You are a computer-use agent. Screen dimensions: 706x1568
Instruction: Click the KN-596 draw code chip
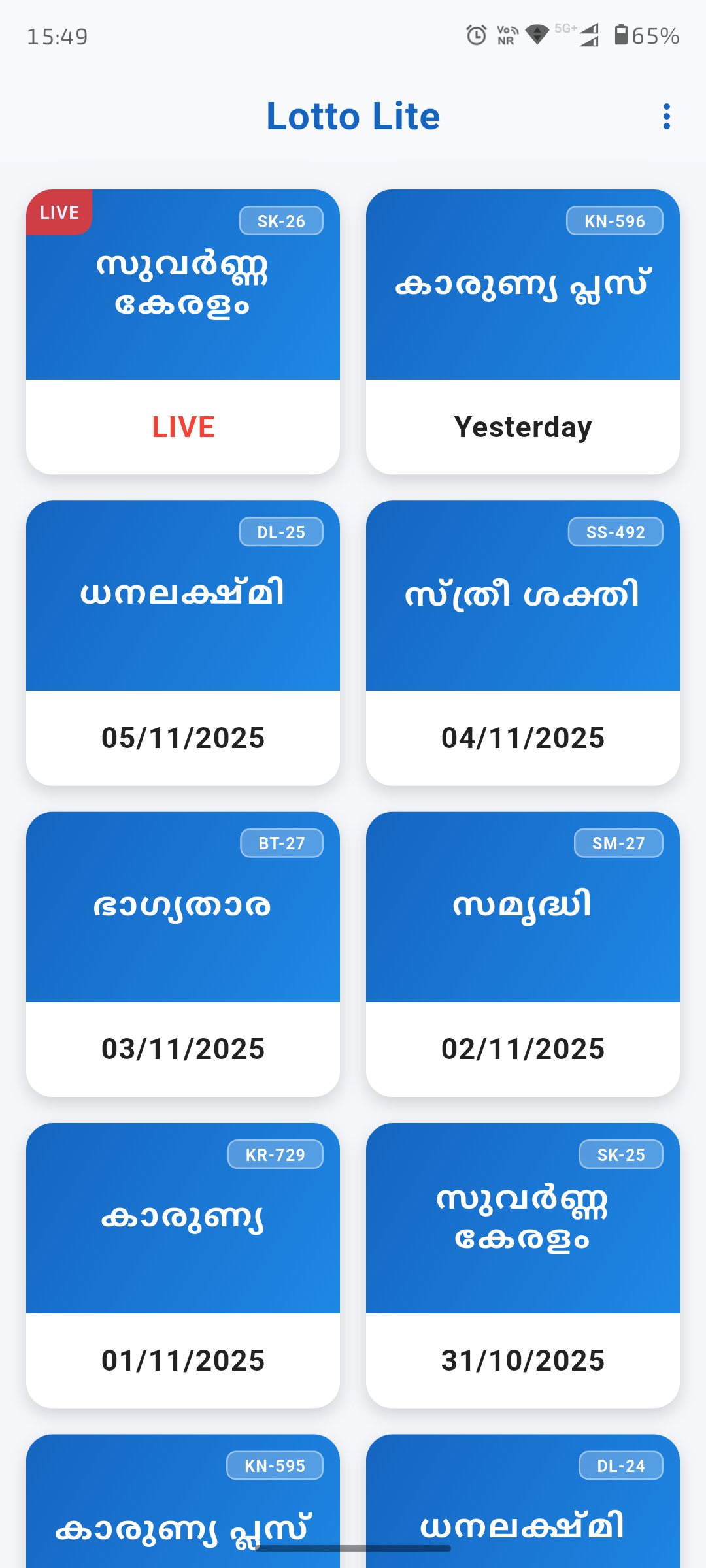point(614,221)
